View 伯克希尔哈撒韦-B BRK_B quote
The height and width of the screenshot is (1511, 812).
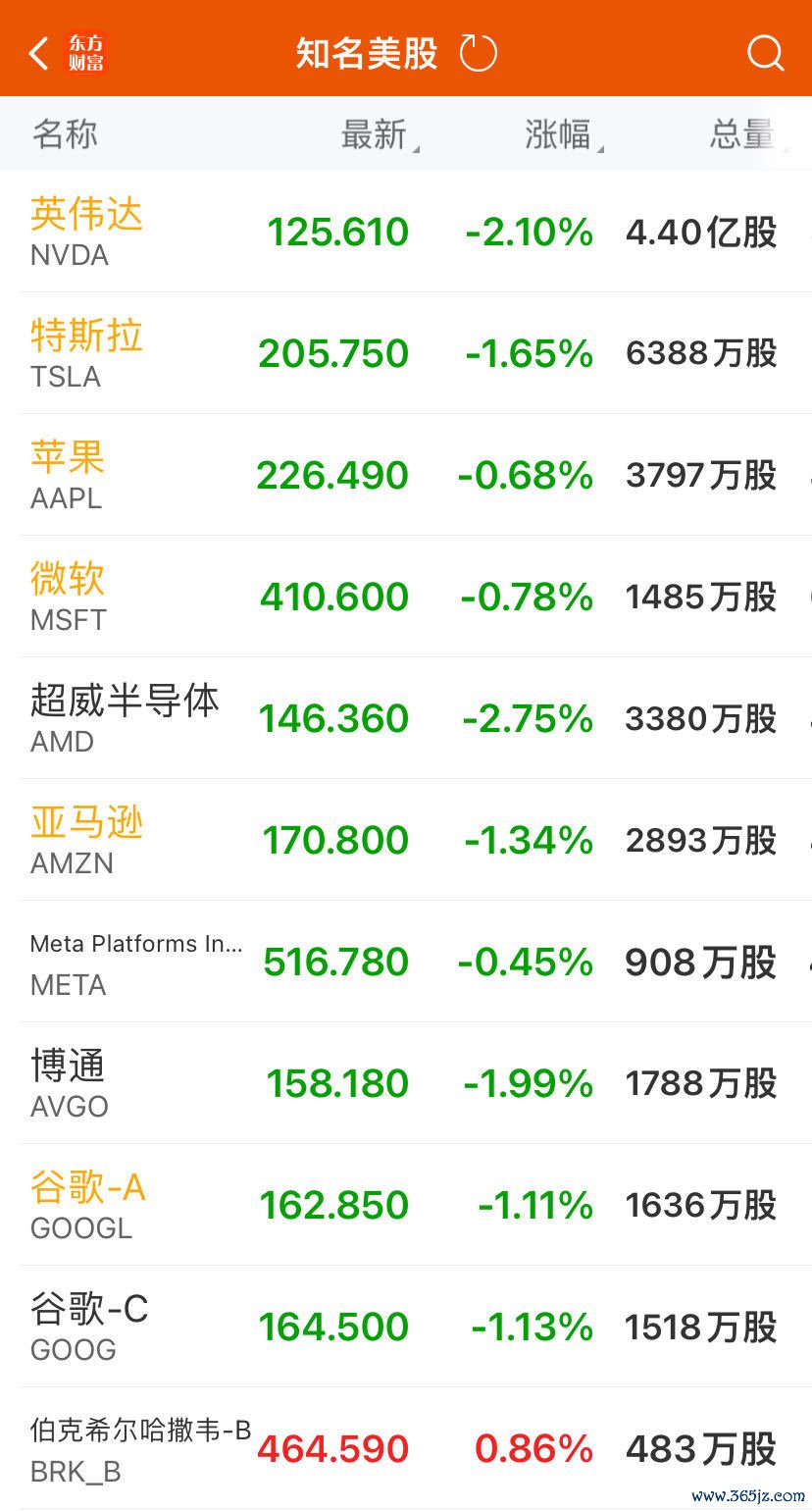tap(406, 1448)
